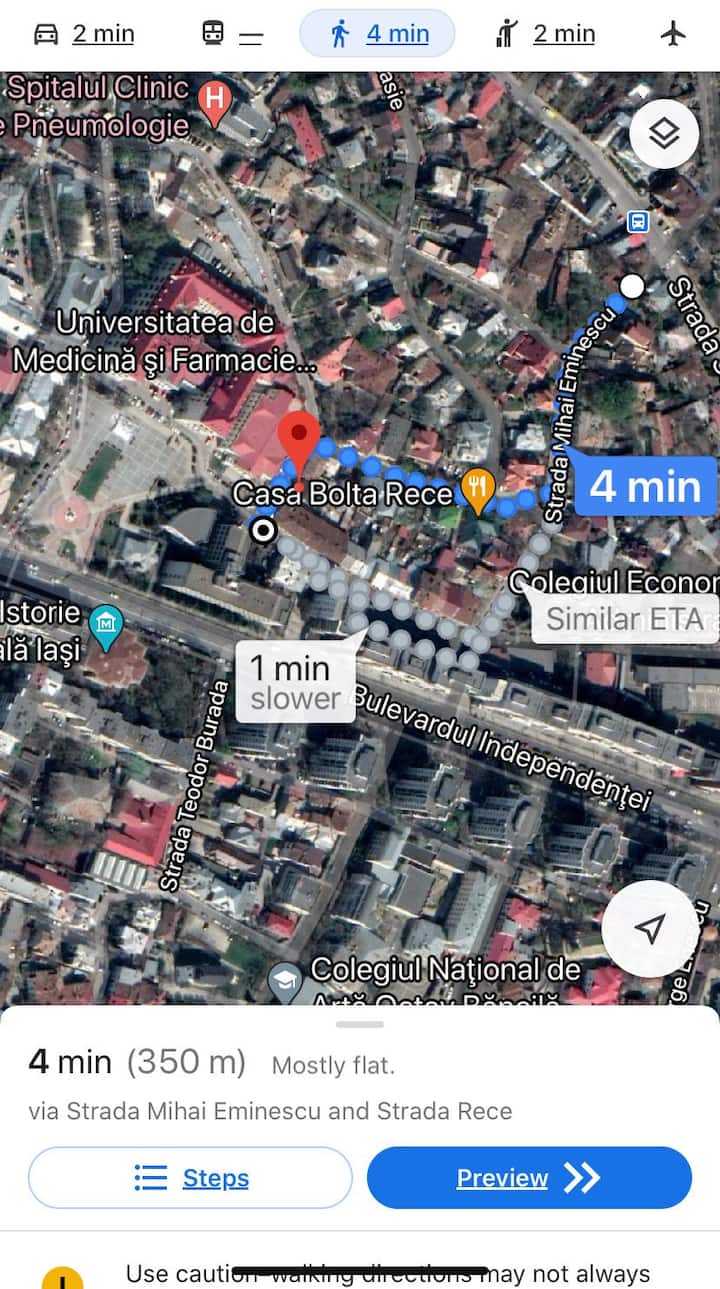Choose the flight travel mode
The image size is (720, 1289).
[675, 34]
